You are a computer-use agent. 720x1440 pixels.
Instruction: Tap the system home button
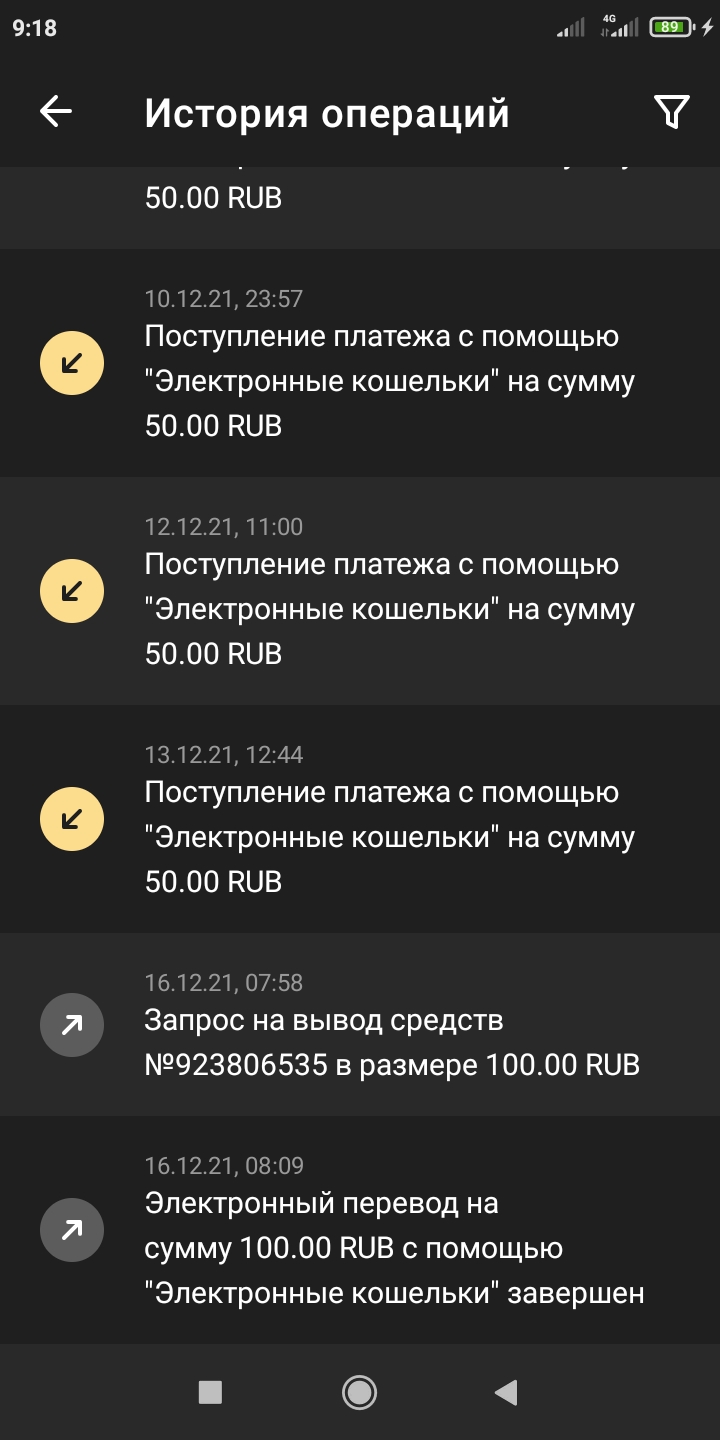point(359,1392)
